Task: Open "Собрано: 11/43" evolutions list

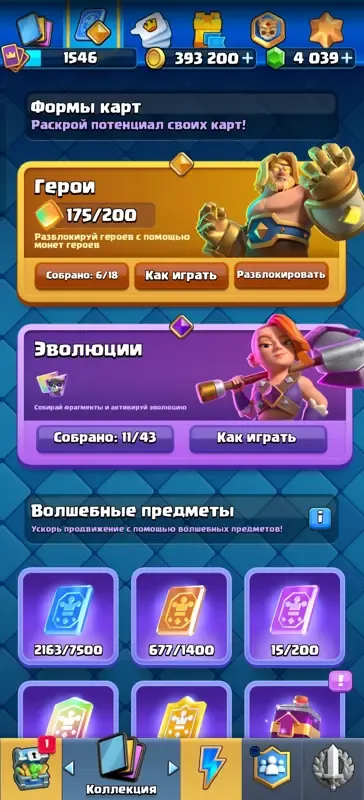Action: 105,438
